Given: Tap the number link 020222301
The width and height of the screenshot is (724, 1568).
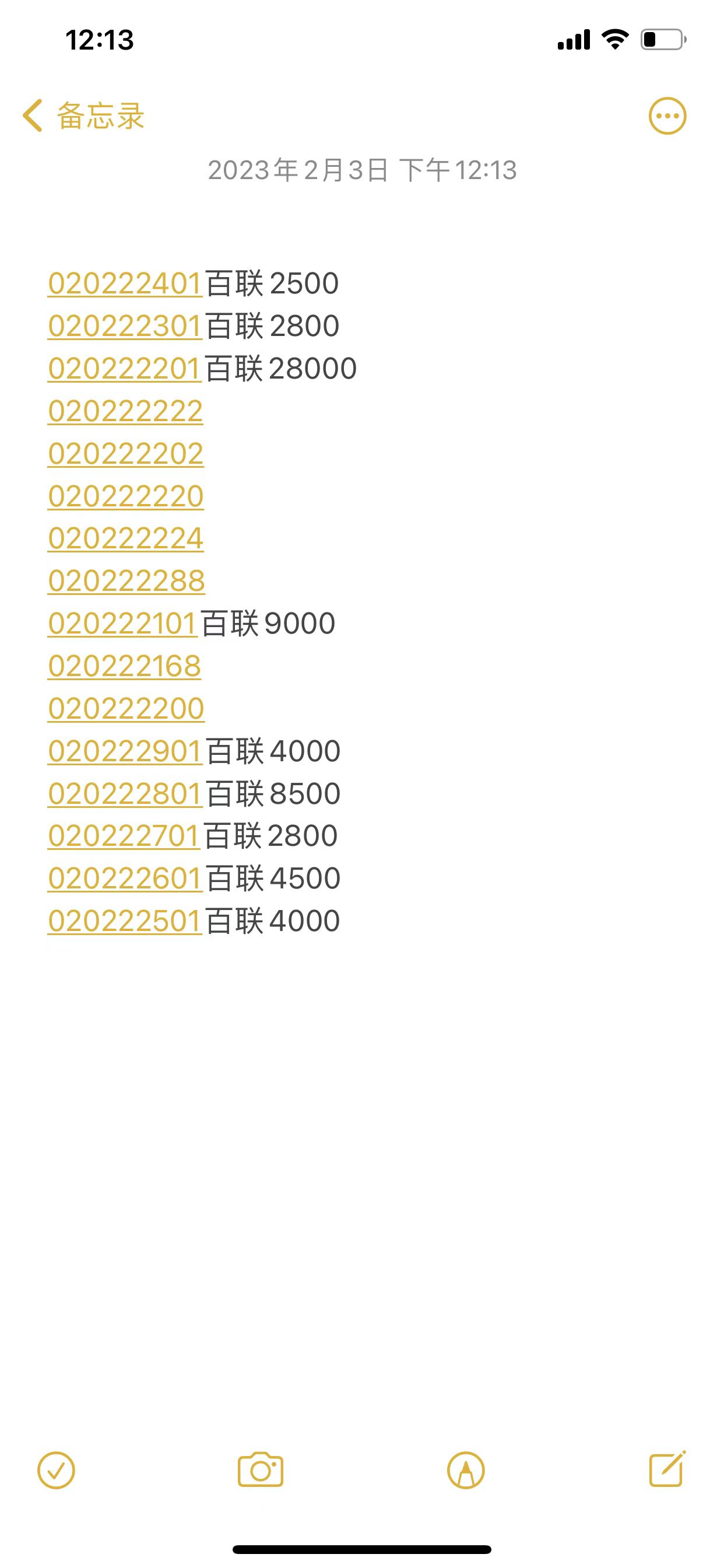Looking at the screenshot, I should pyautogui.click(x=125, y=326).
